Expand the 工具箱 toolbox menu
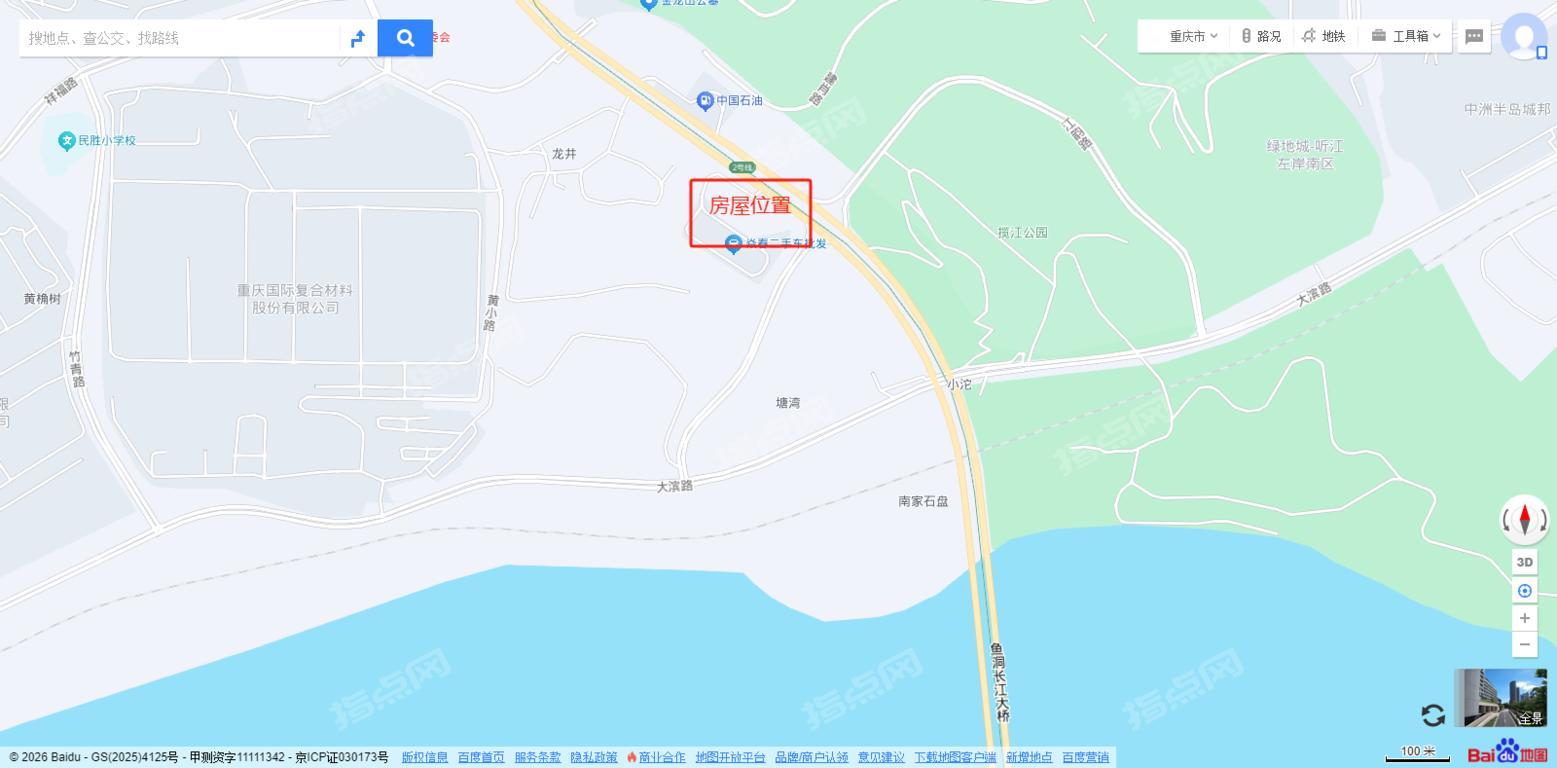 (1406, 36)
